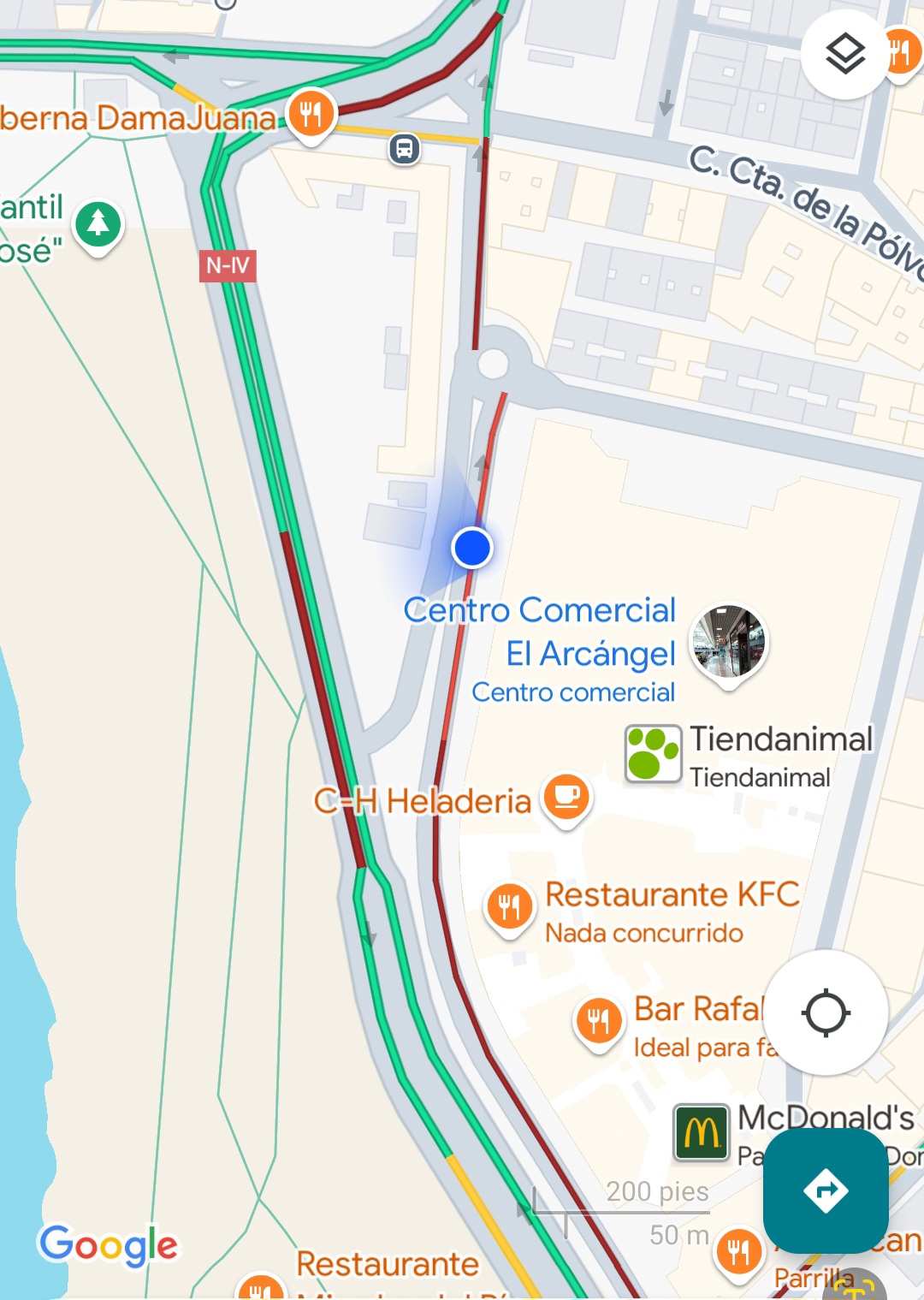Tap the blue current location dot
The image size is (924, 1300).
pyautogui.click(x=472, y=548)
